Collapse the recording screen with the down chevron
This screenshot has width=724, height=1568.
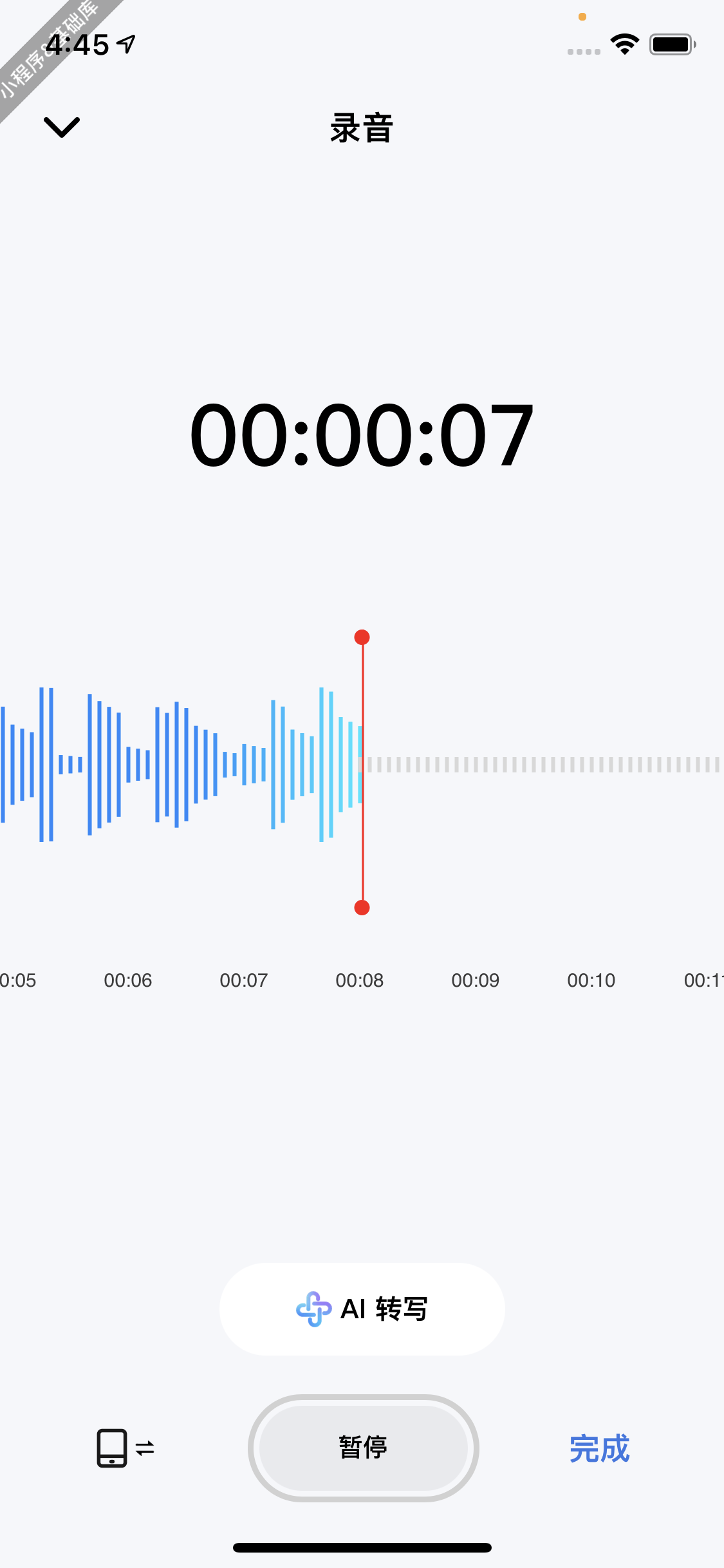pyautogui.click(x=62, y=127)
